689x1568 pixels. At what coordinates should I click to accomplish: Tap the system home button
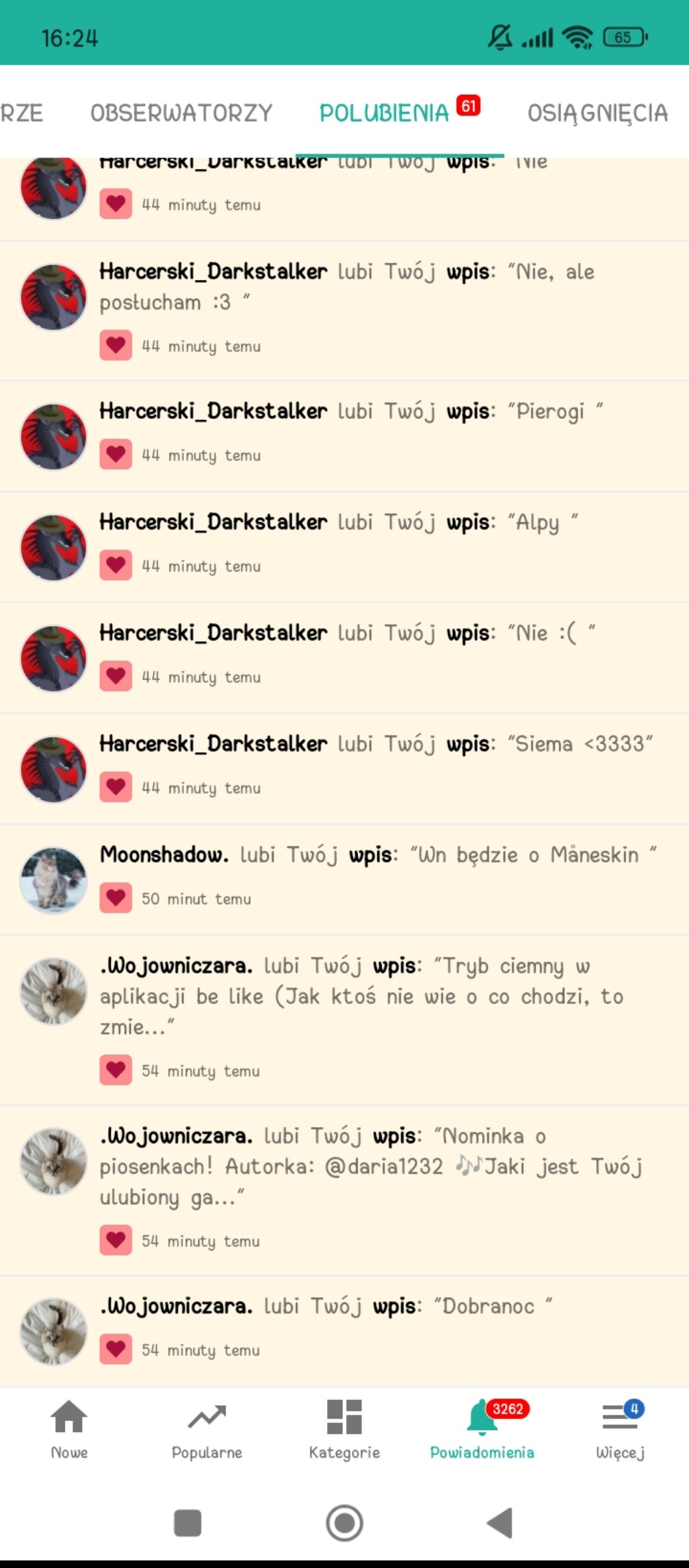[x=344, y=1523]
